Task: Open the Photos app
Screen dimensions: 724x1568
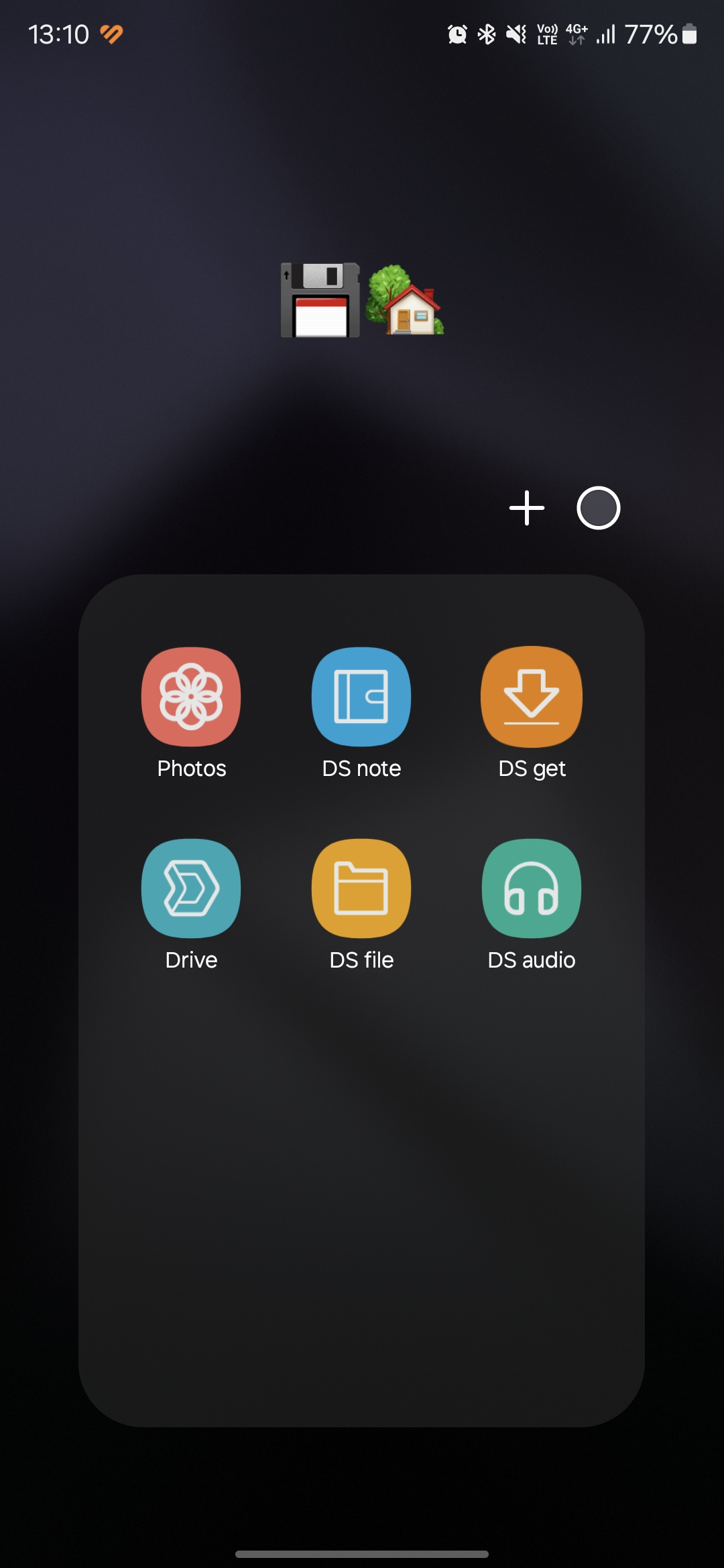Action: click(191, 697)
